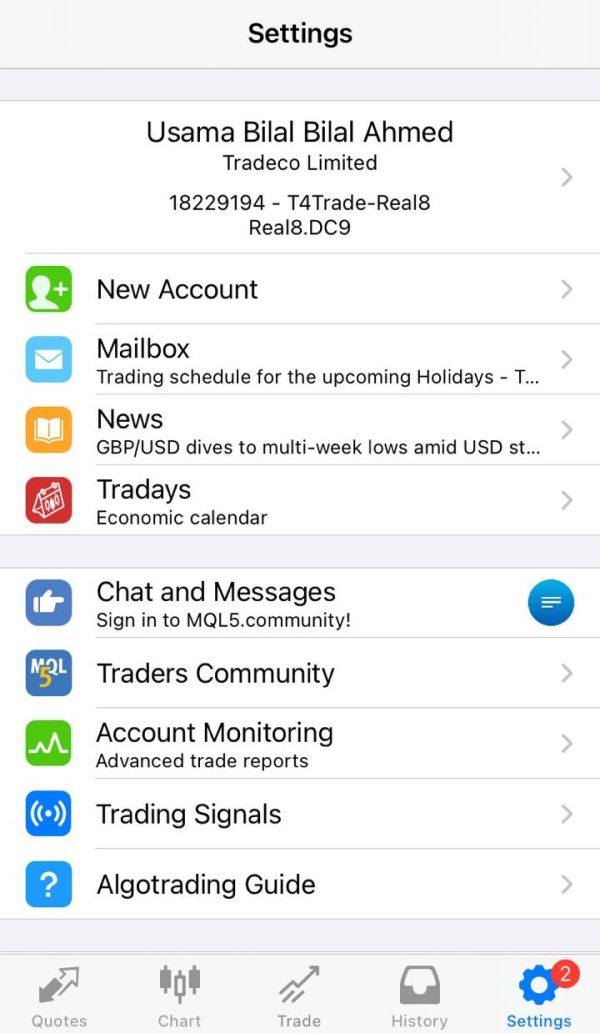Open New Account

click(300, 289)
